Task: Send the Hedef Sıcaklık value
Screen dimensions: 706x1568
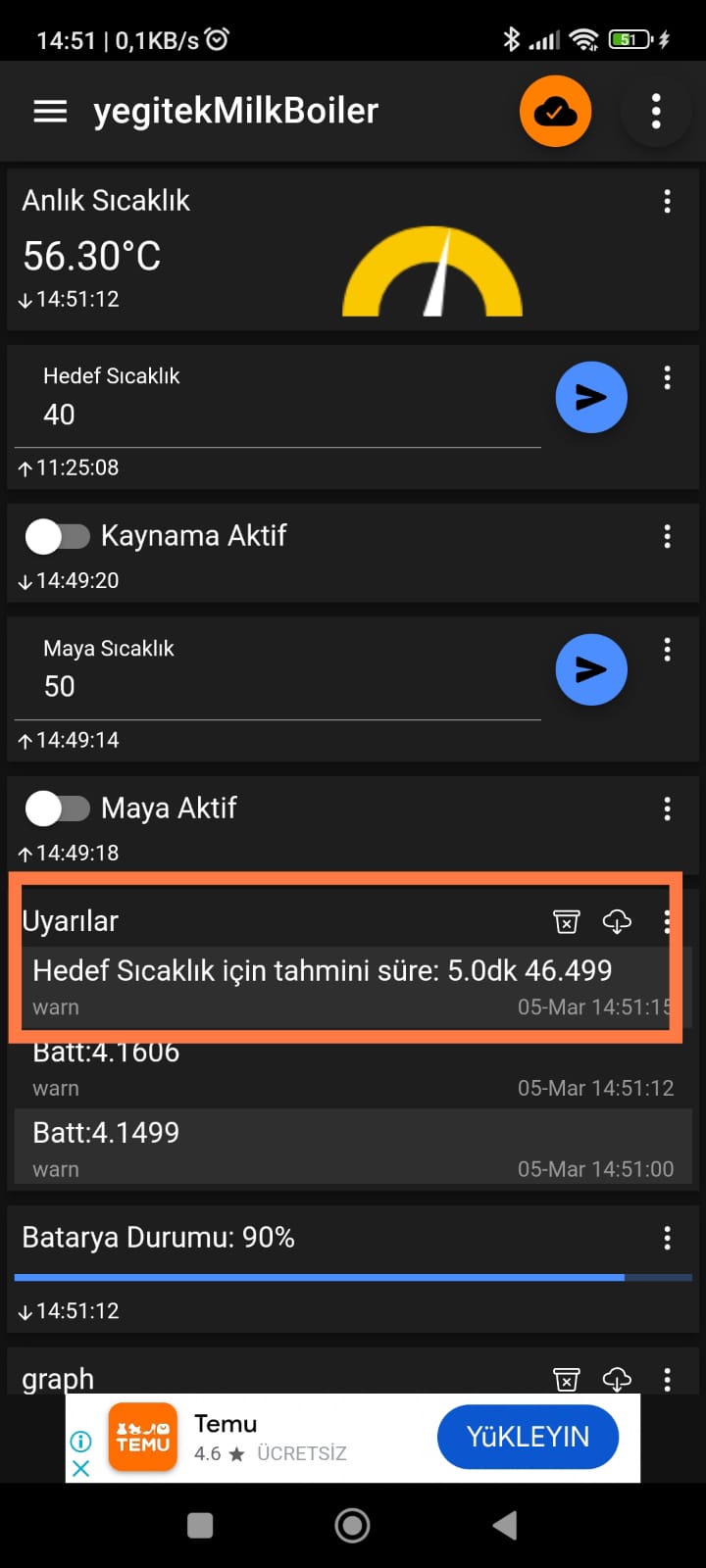Action: point(590,397)
